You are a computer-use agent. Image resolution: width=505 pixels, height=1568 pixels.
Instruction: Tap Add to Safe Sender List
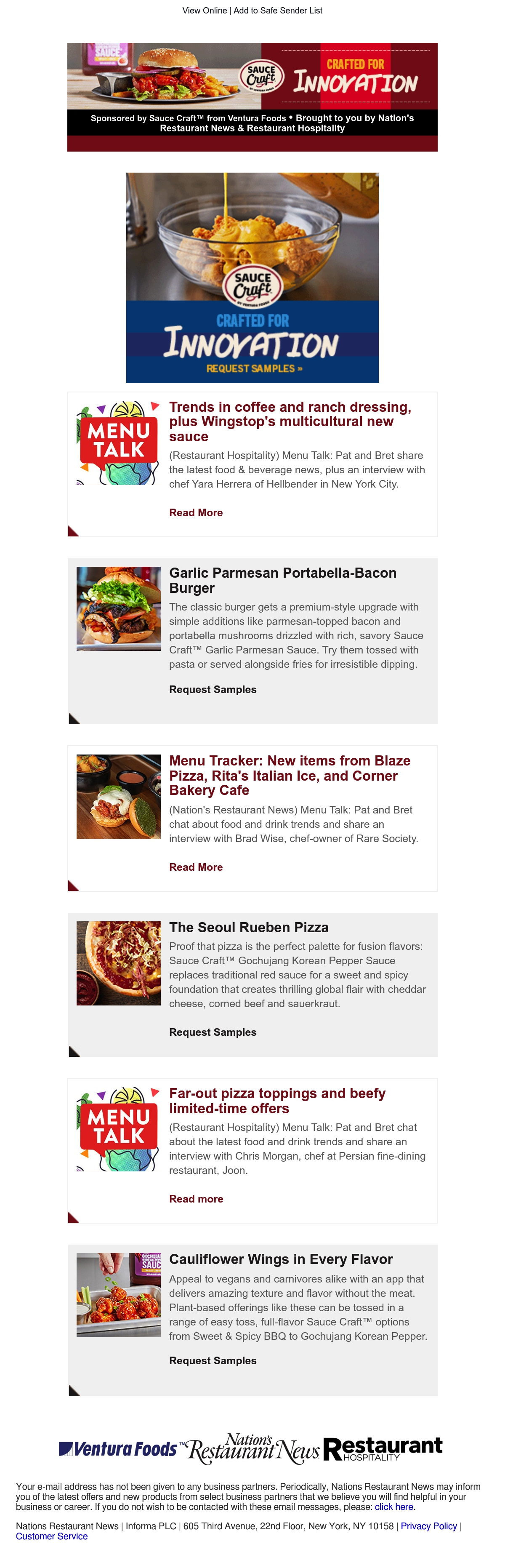278,11
